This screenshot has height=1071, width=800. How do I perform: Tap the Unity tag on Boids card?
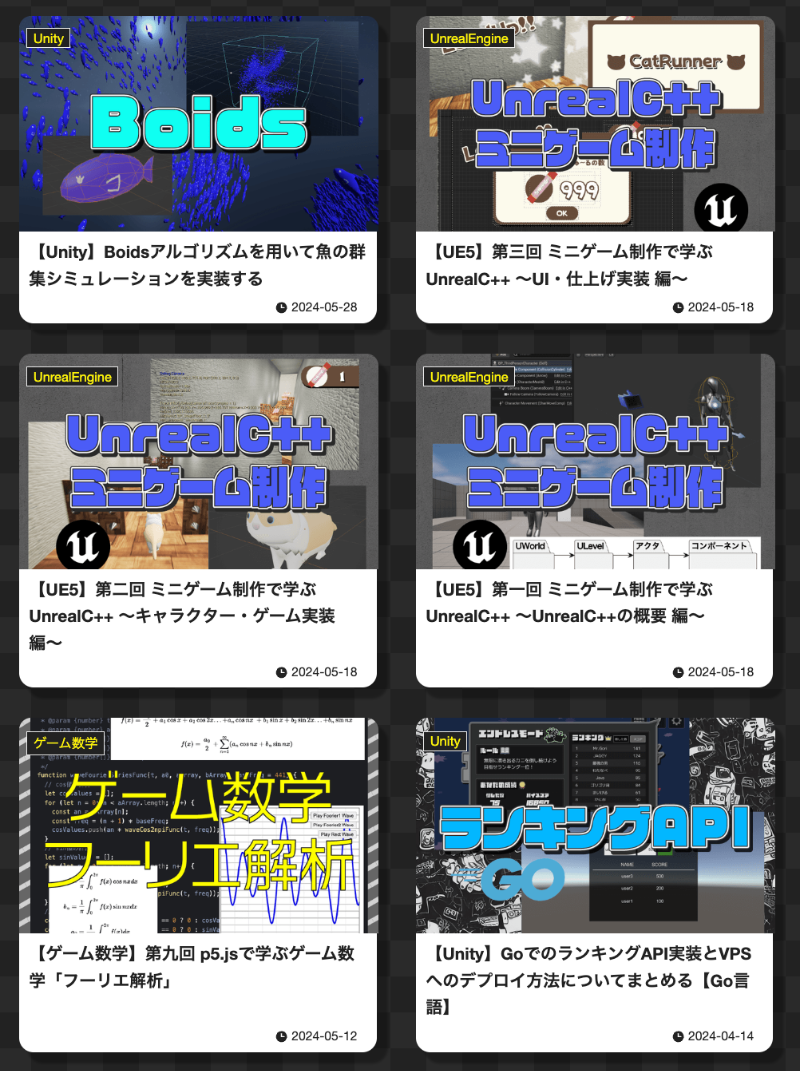tap(48, 38)
